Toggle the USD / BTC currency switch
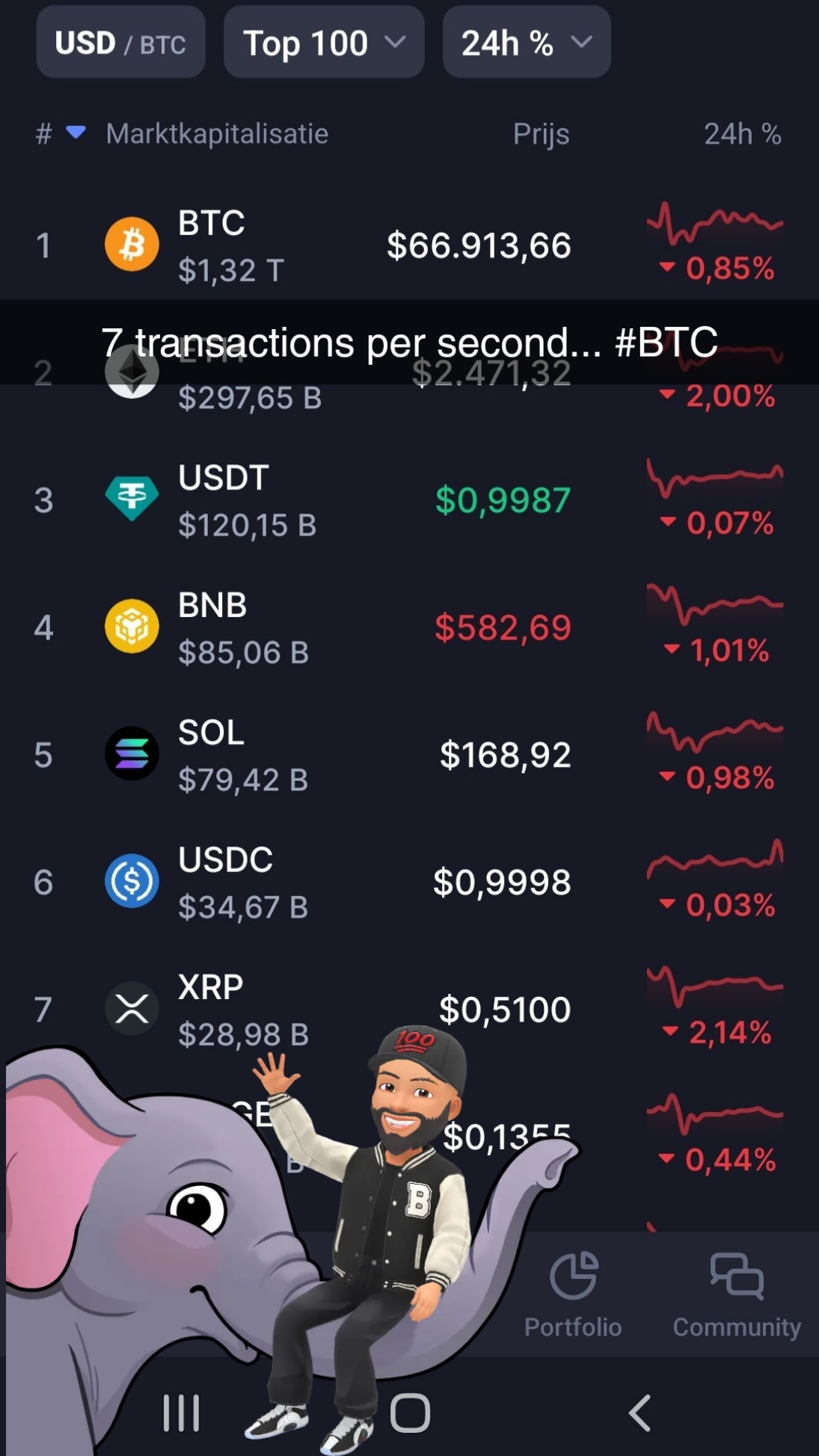819x1456 pixels. tap(120, 43)
